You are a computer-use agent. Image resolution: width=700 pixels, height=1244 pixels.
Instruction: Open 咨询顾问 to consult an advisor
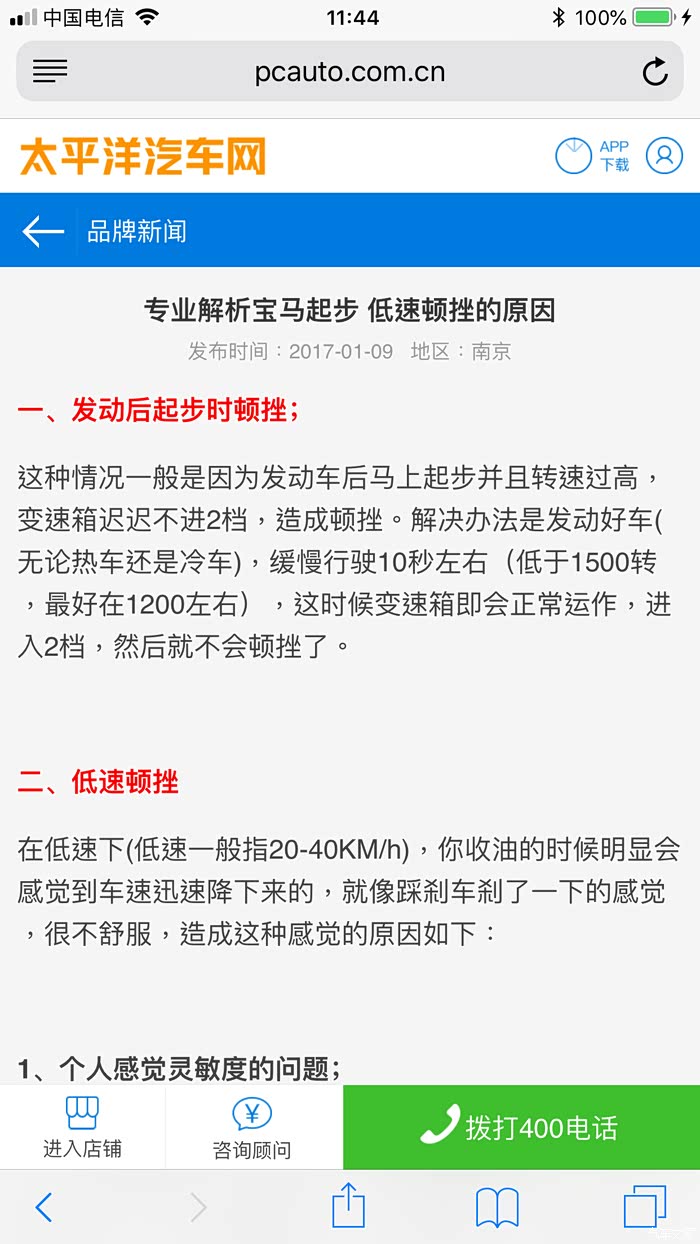coord(252,1128)
